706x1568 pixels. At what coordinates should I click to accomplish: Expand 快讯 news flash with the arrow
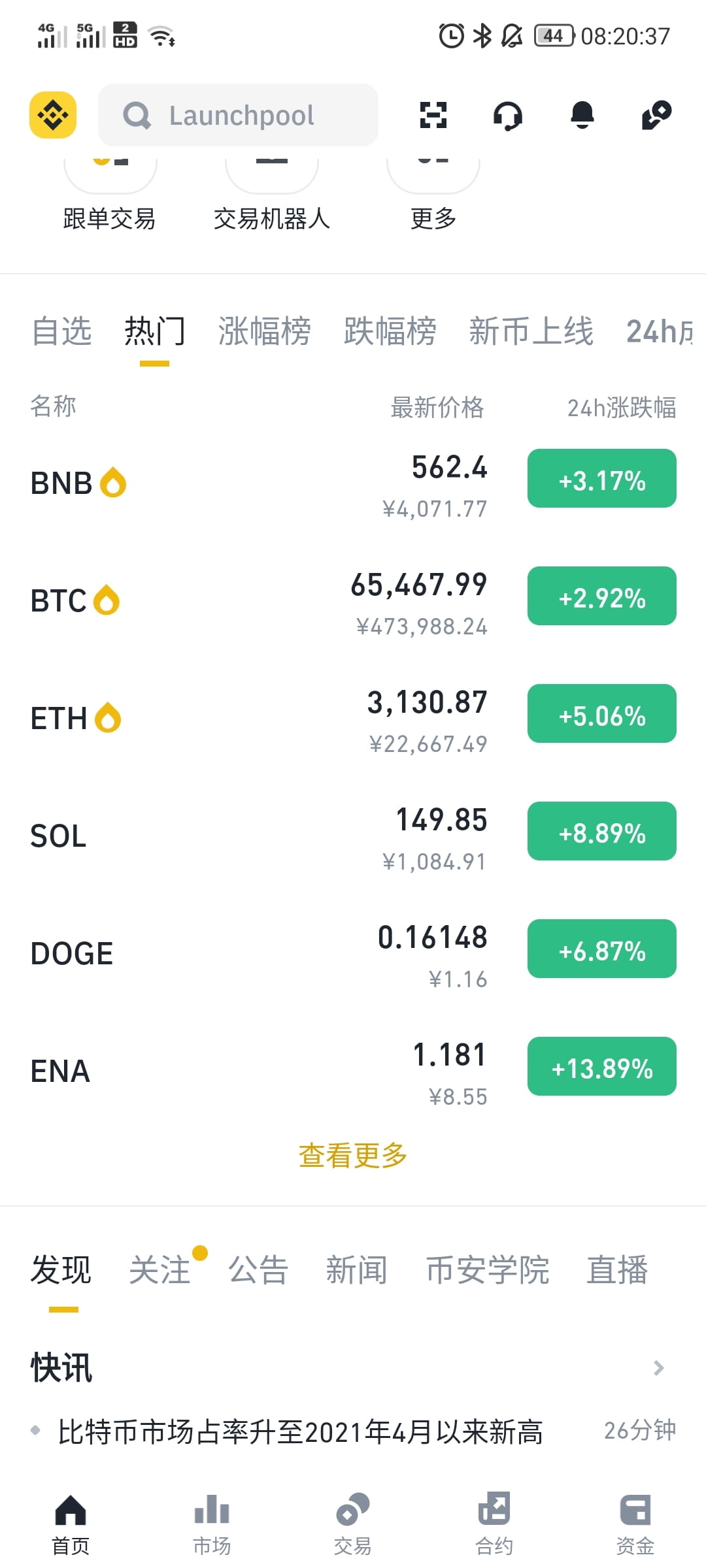pos(659,1368)
